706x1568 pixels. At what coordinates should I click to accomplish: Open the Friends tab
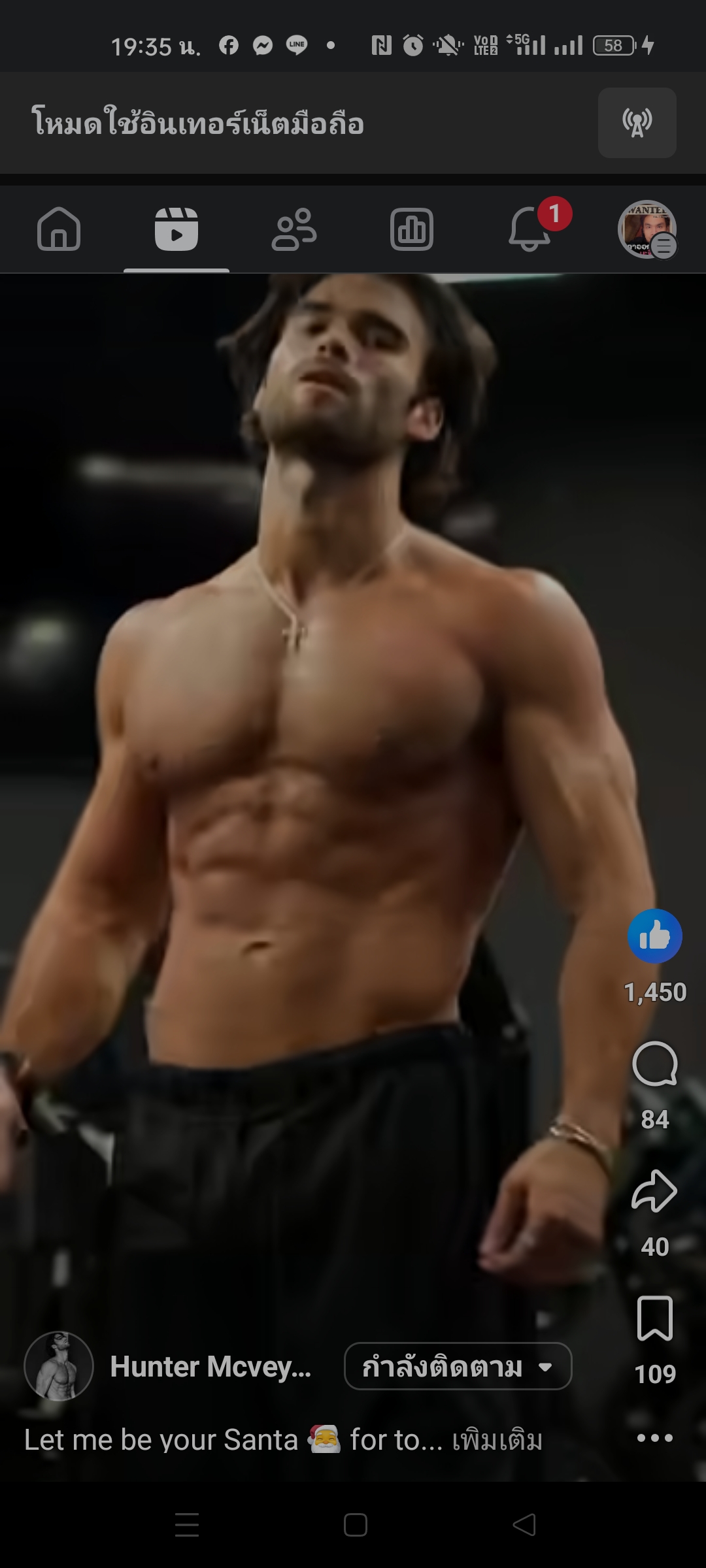coord(294,229)
